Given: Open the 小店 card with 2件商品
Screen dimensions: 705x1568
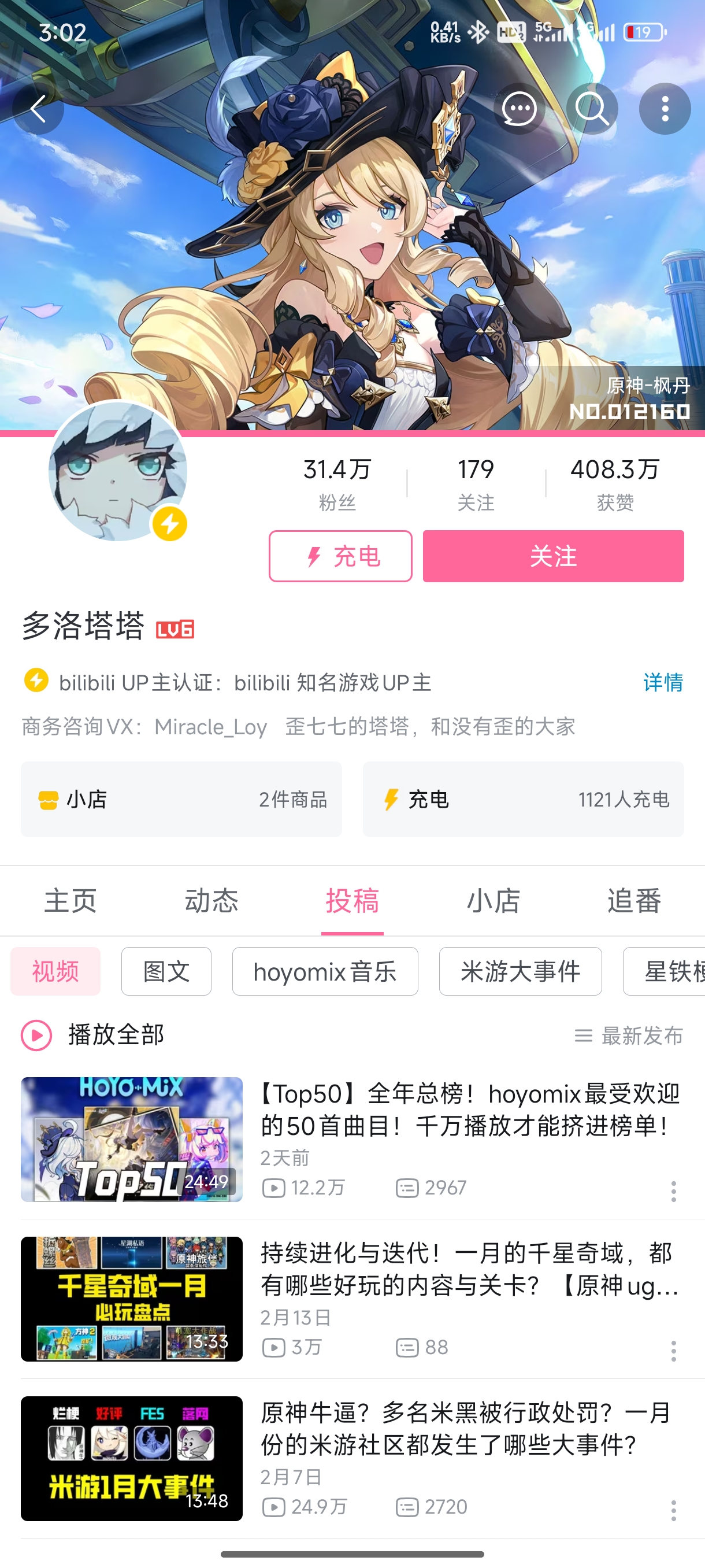Looking at the screenshot, I should [181, 799].
